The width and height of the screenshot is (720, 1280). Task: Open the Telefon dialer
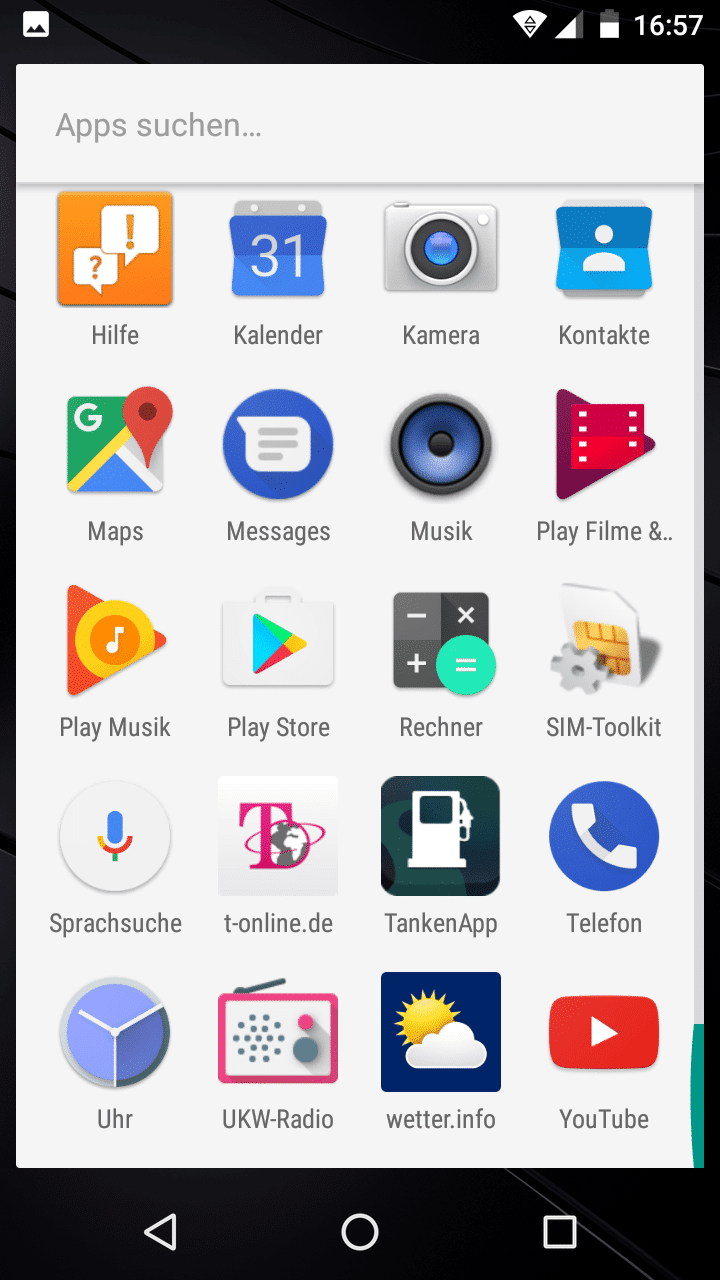pyautogui.click(x=604, y=836)
